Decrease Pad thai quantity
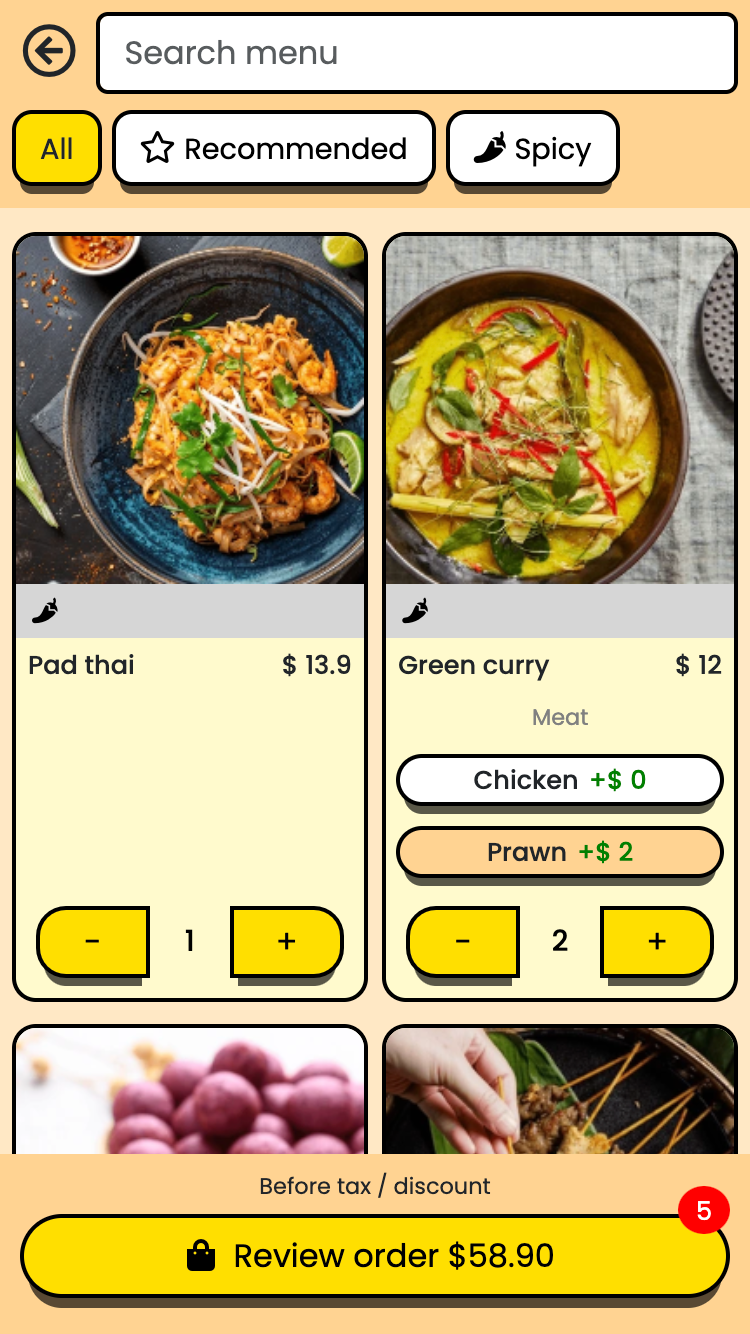The image size is (750, 1334). (x=93, y=941)
